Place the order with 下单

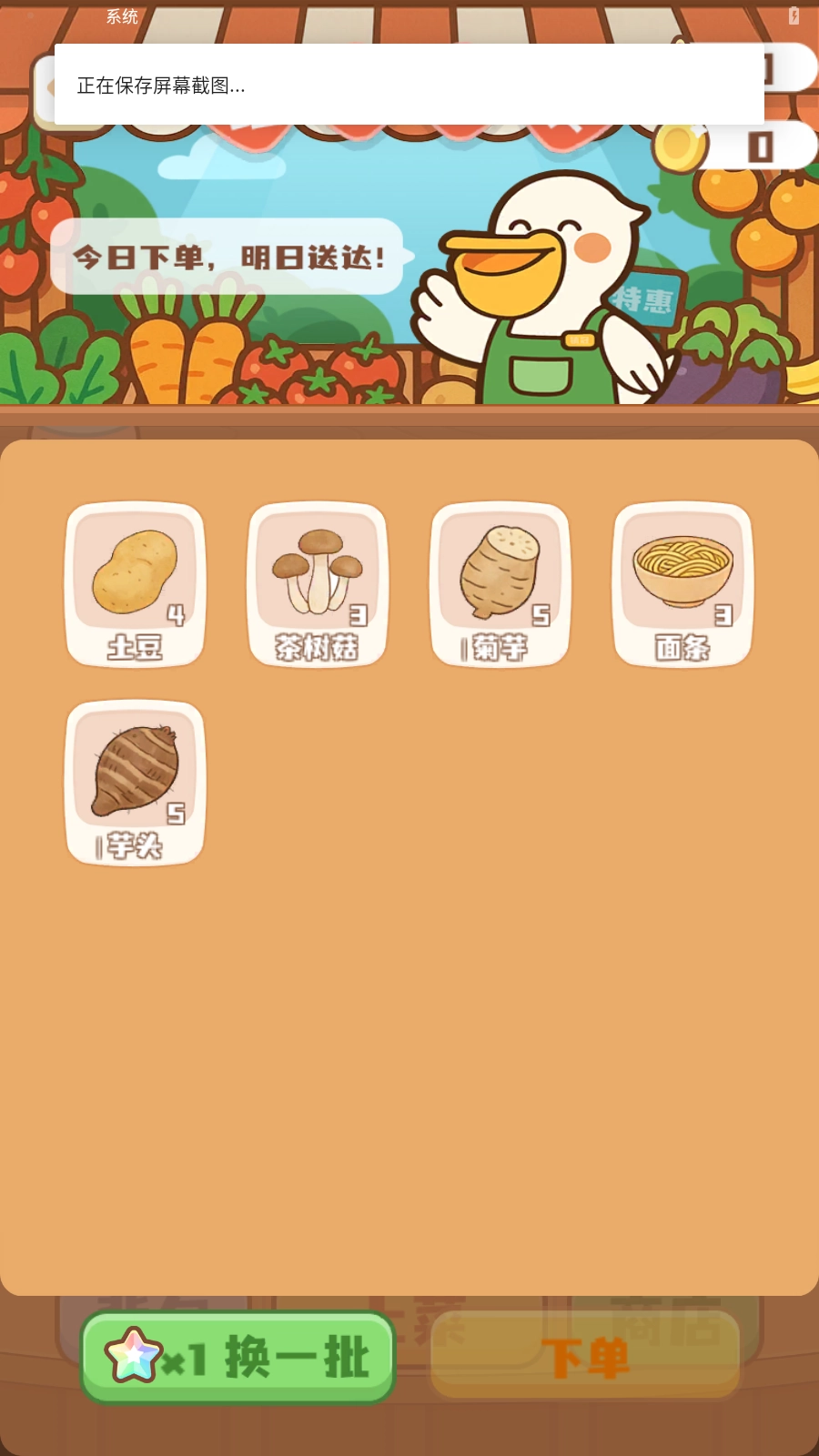585,1357
